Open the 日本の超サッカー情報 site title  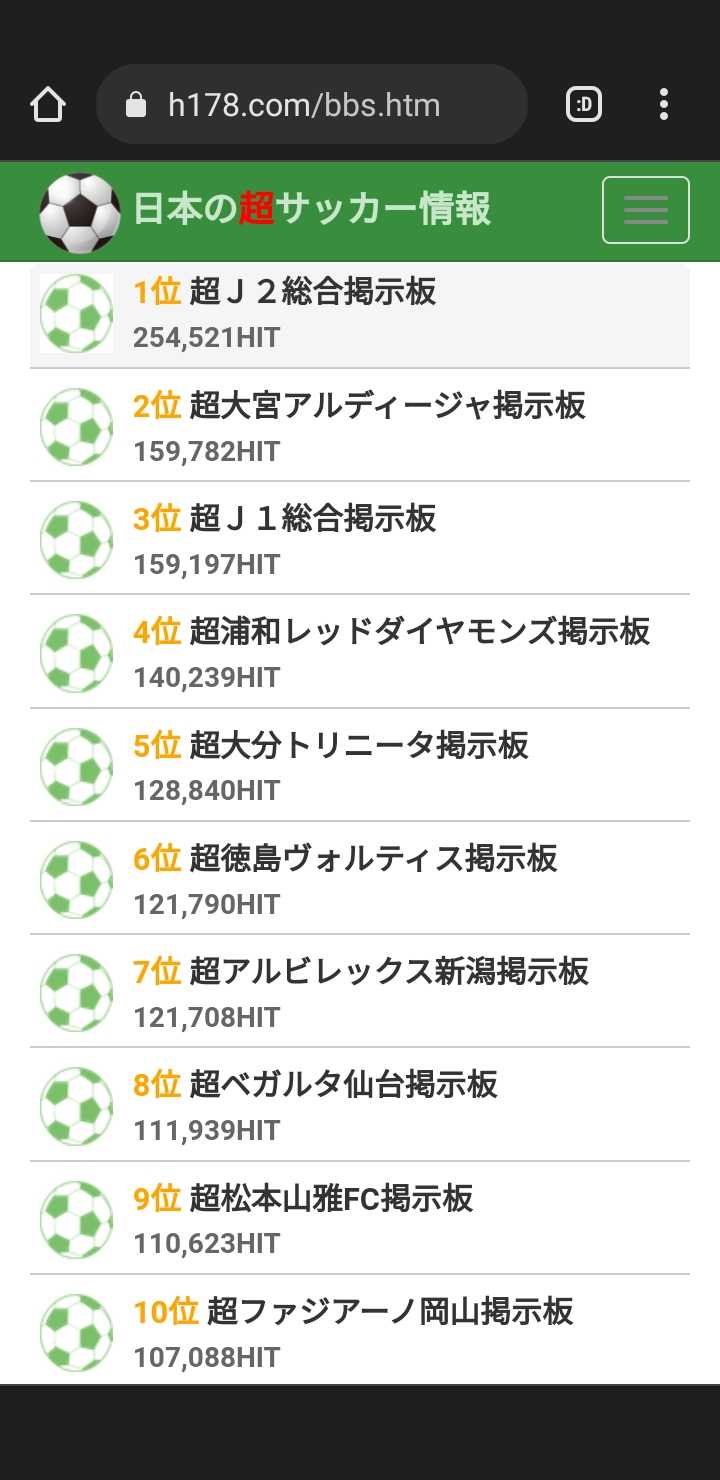pos(312,210)
